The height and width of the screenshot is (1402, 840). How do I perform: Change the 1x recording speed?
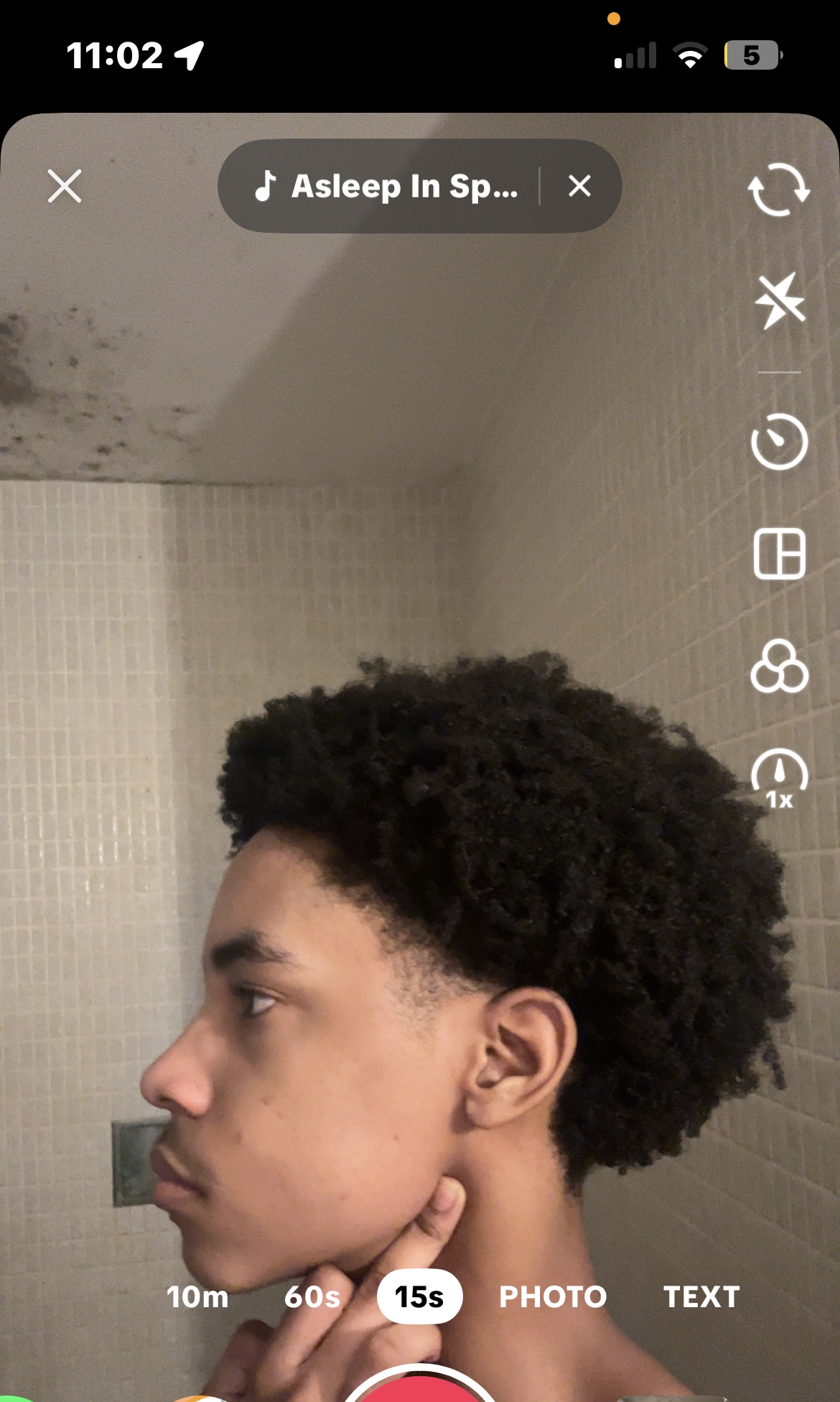point(780,779)
